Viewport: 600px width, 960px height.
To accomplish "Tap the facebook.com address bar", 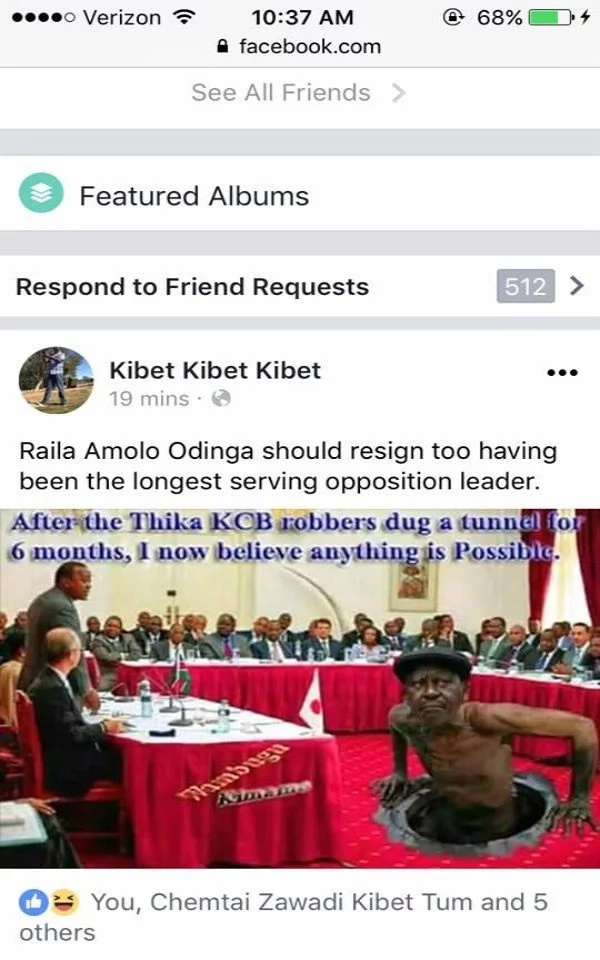I will click(x=300, y=46).
